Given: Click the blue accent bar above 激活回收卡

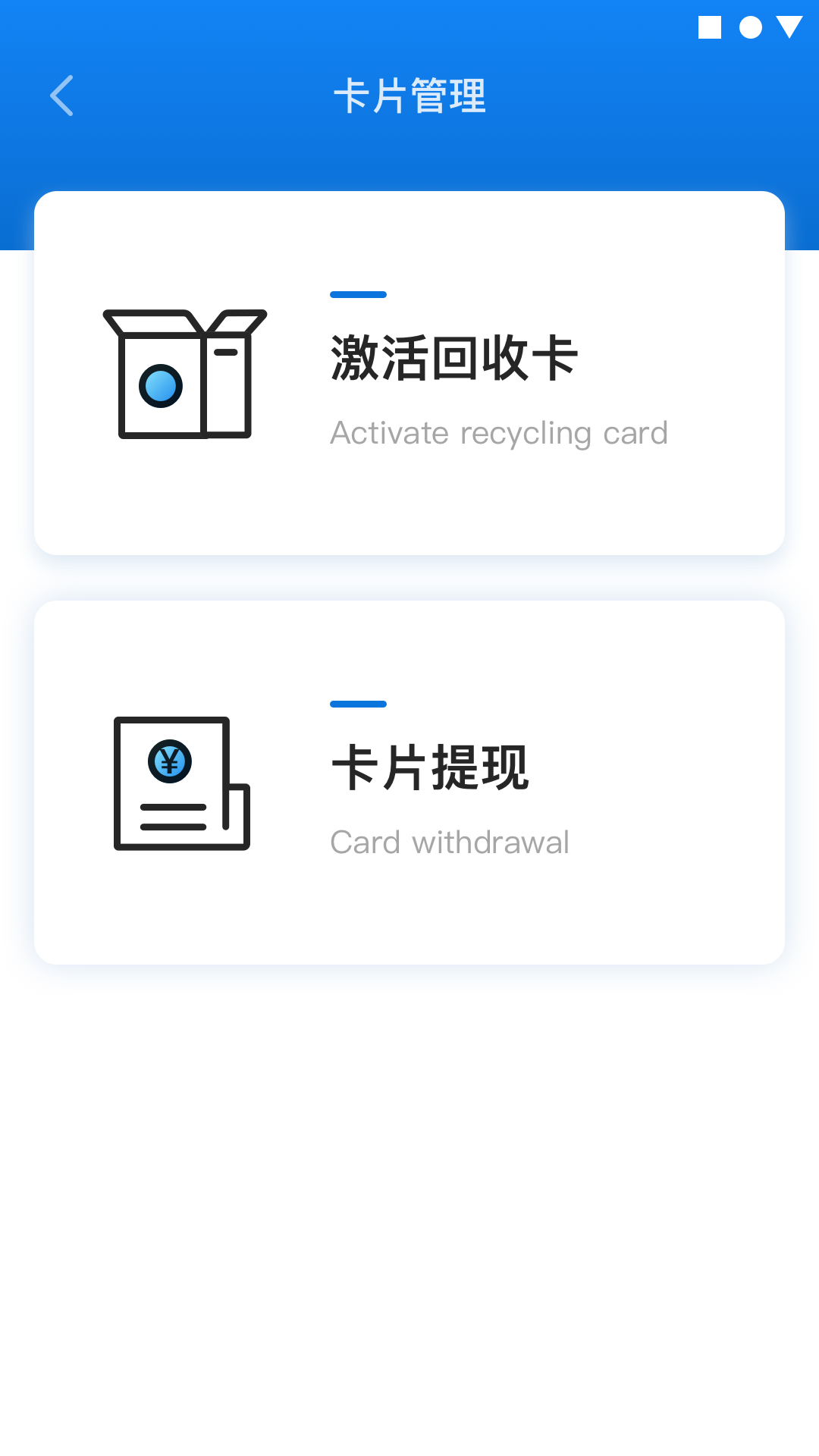Looking at the screenshot, I should click(x=358, y=295).
